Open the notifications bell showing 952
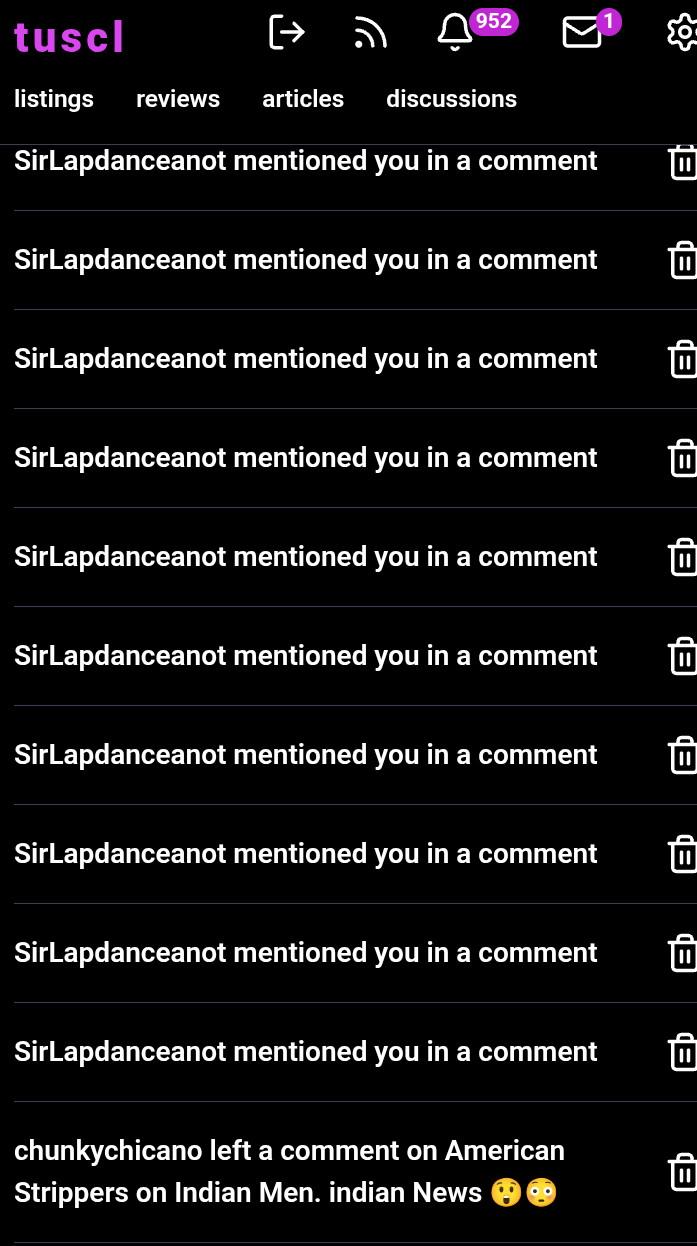697x1246 pixels. coord(456,32)
